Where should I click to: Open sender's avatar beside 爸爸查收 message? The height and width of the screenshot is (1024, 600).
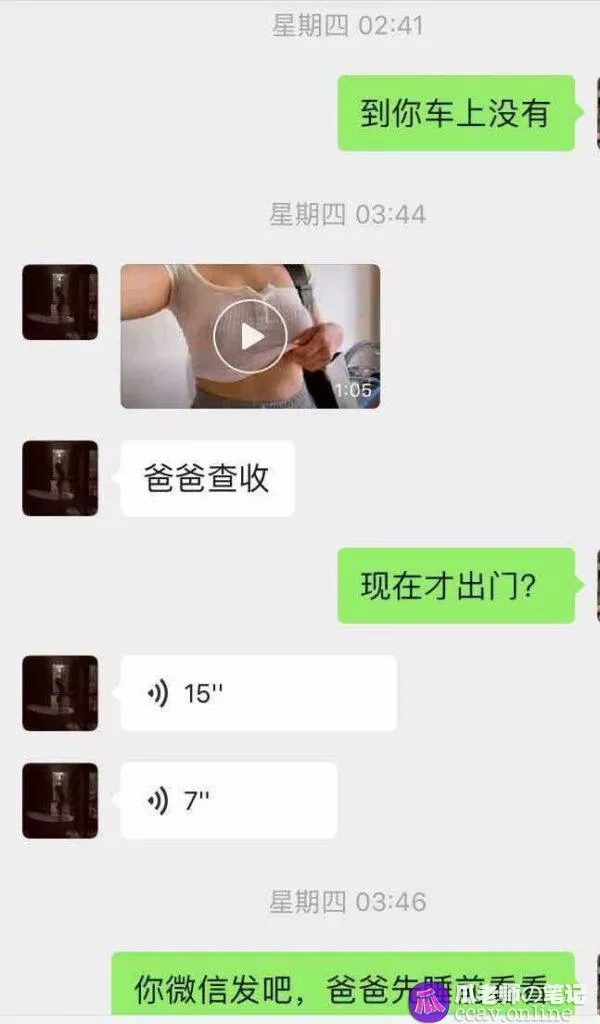click(x=60, y=478)
